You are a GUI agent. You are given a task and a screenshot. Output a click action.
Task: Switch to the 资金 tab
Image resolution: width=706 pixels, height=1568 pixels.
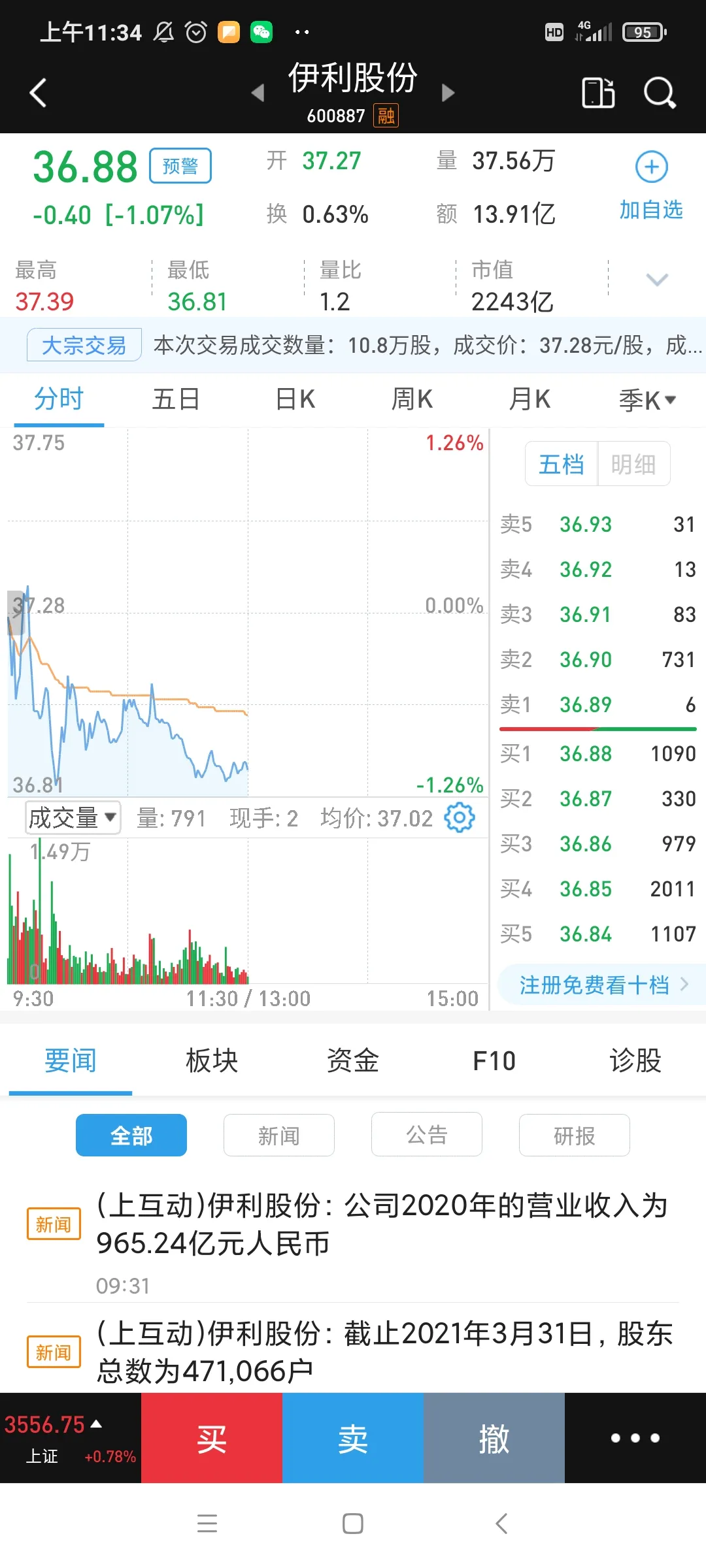click(353, 1060)
